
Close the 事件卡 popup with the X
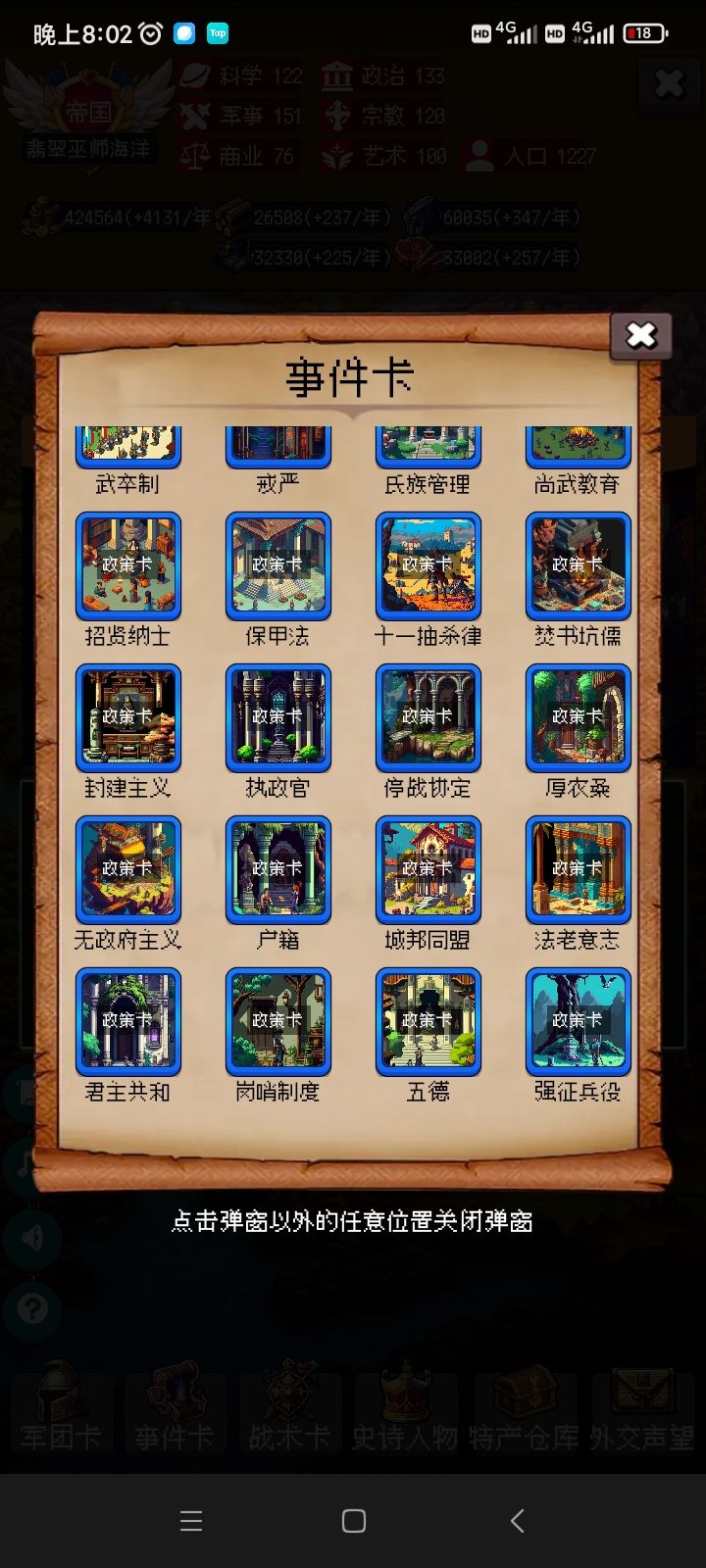pos(640,335)
